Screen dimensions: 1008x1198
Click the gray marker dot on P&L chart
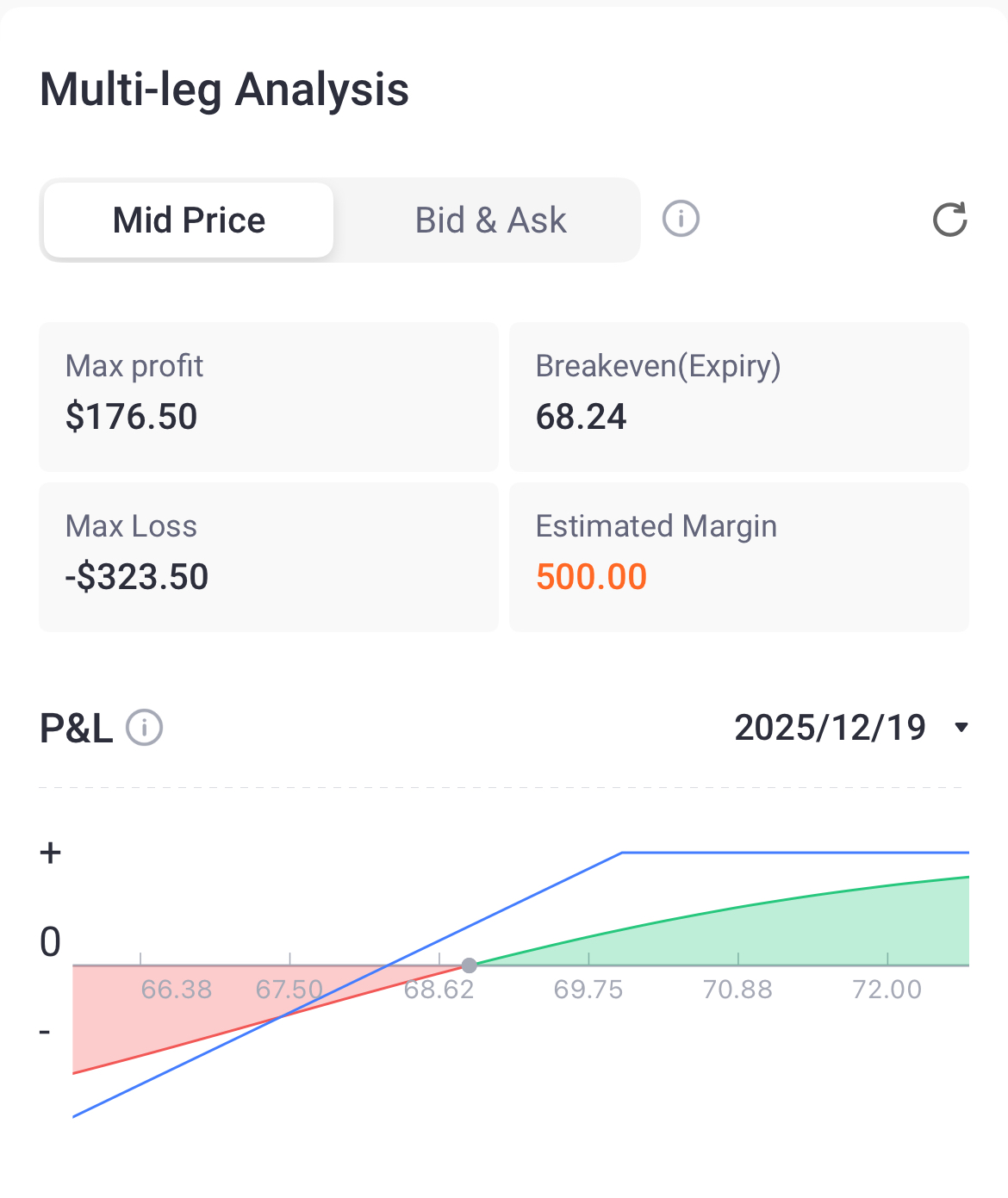[x=470, y=966]
